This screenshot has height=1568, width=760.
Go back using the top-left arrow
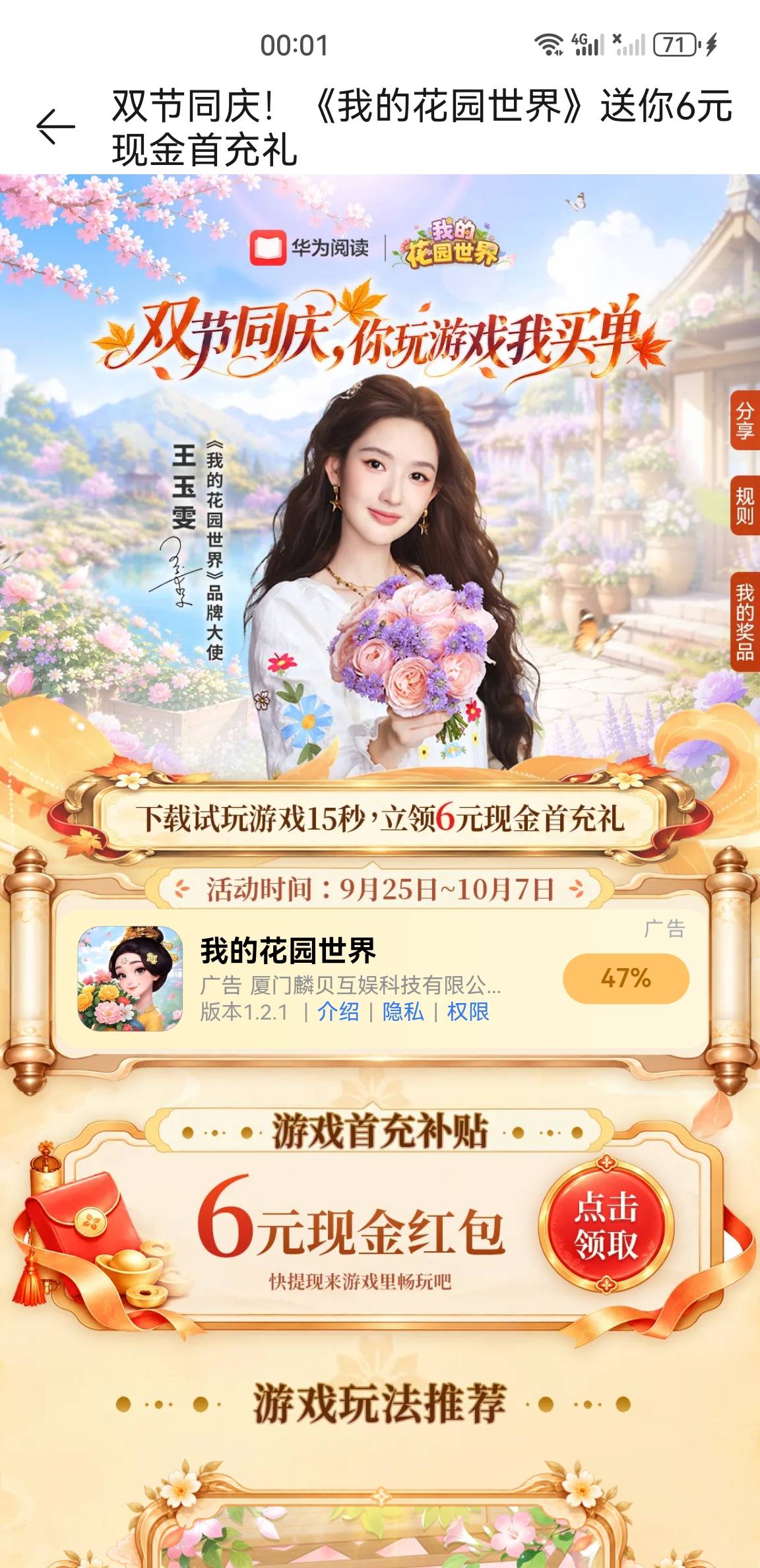click(55, 127)
